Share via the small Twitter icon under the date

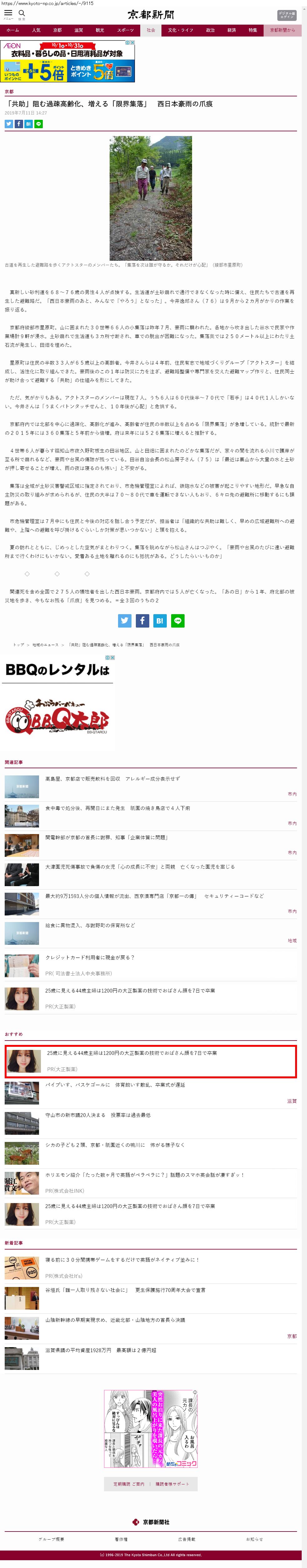point(8,124)
